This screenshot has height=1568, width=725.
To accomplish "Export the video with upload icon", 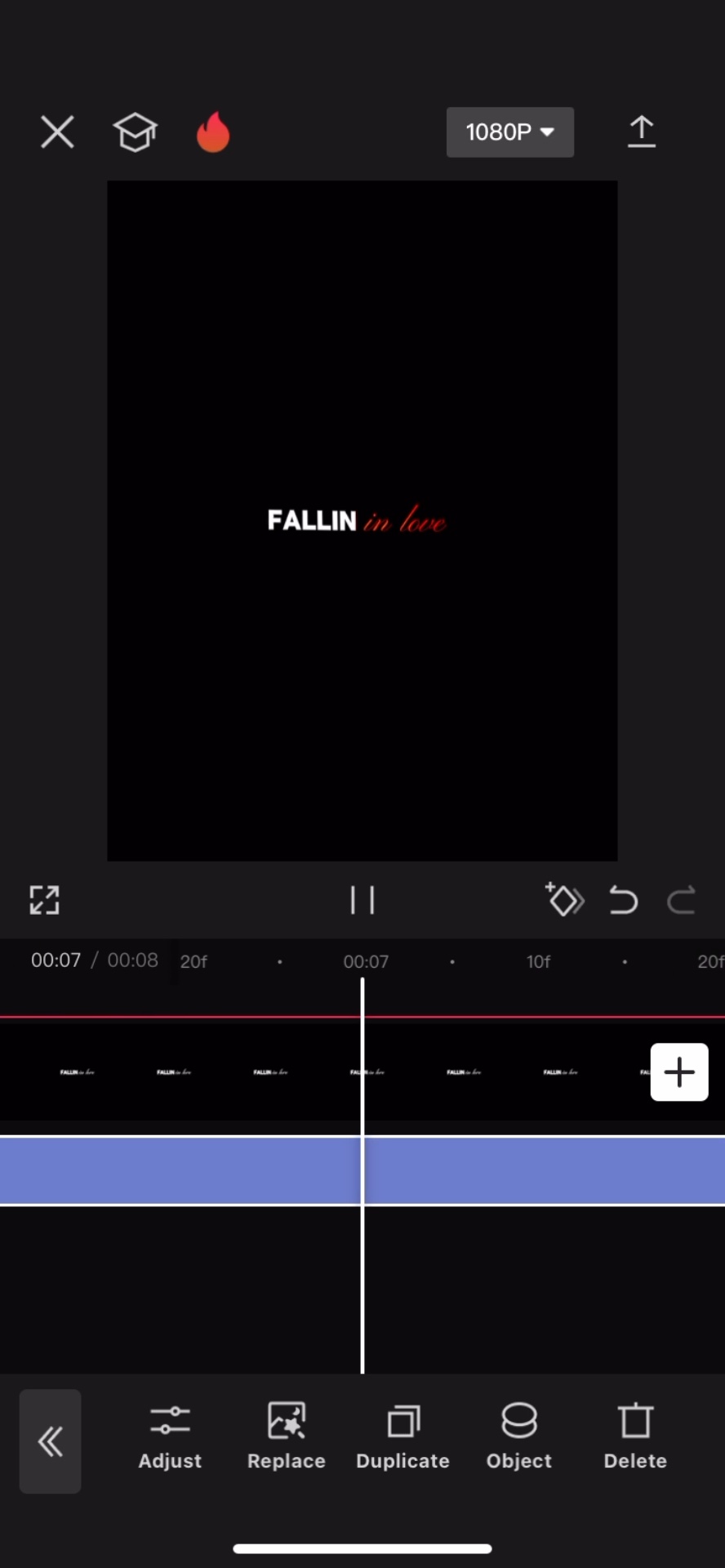I will click(642, 131).
